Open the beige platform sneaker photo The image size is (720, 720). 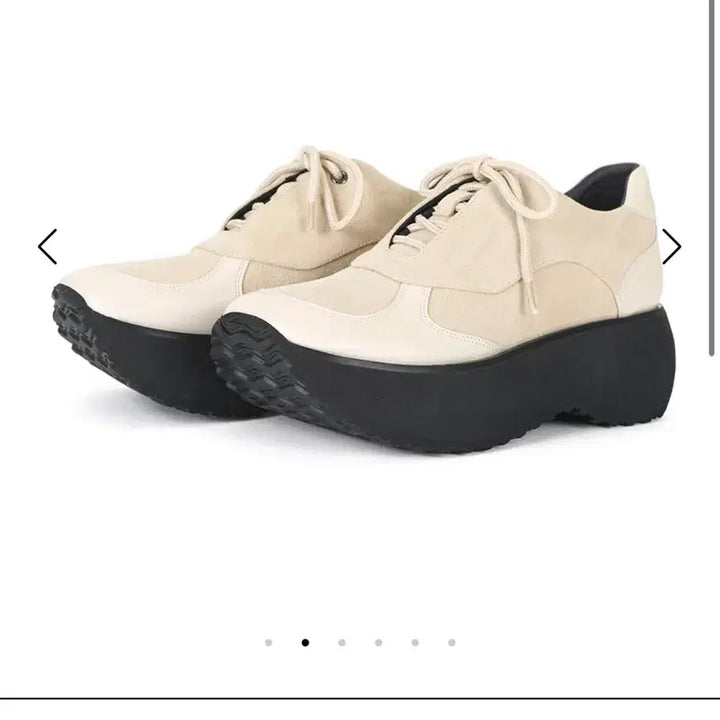click(360, 300)
